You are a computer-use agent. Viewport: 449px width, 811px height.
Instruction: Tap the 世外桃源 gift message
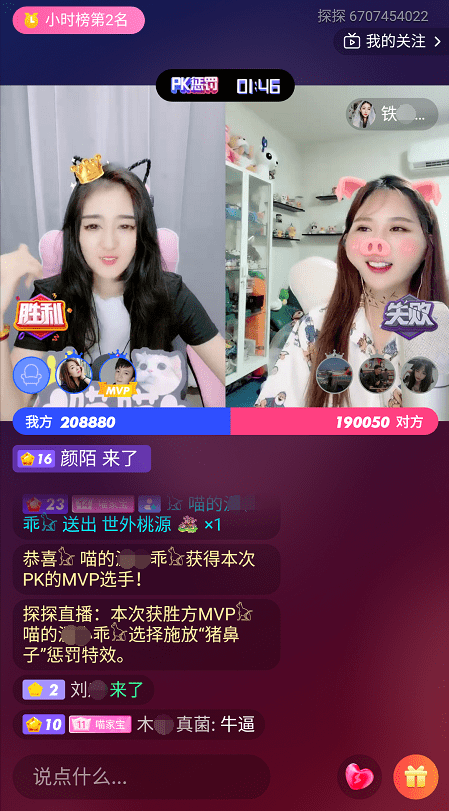point(146,515)
